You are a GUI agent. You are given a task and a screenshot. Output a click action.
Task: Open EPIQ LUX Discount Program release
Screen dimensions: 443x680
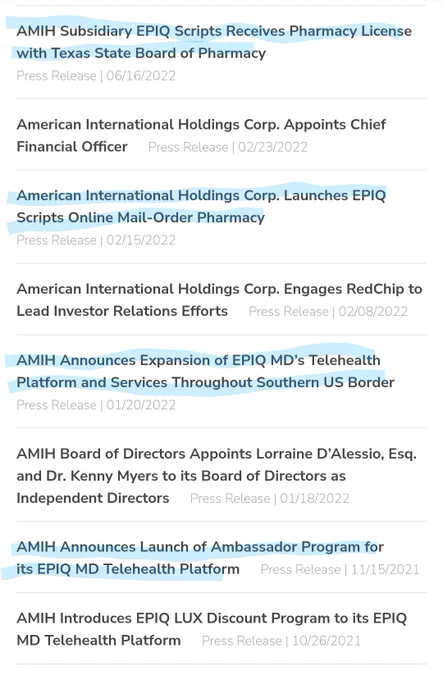(212, 629)
